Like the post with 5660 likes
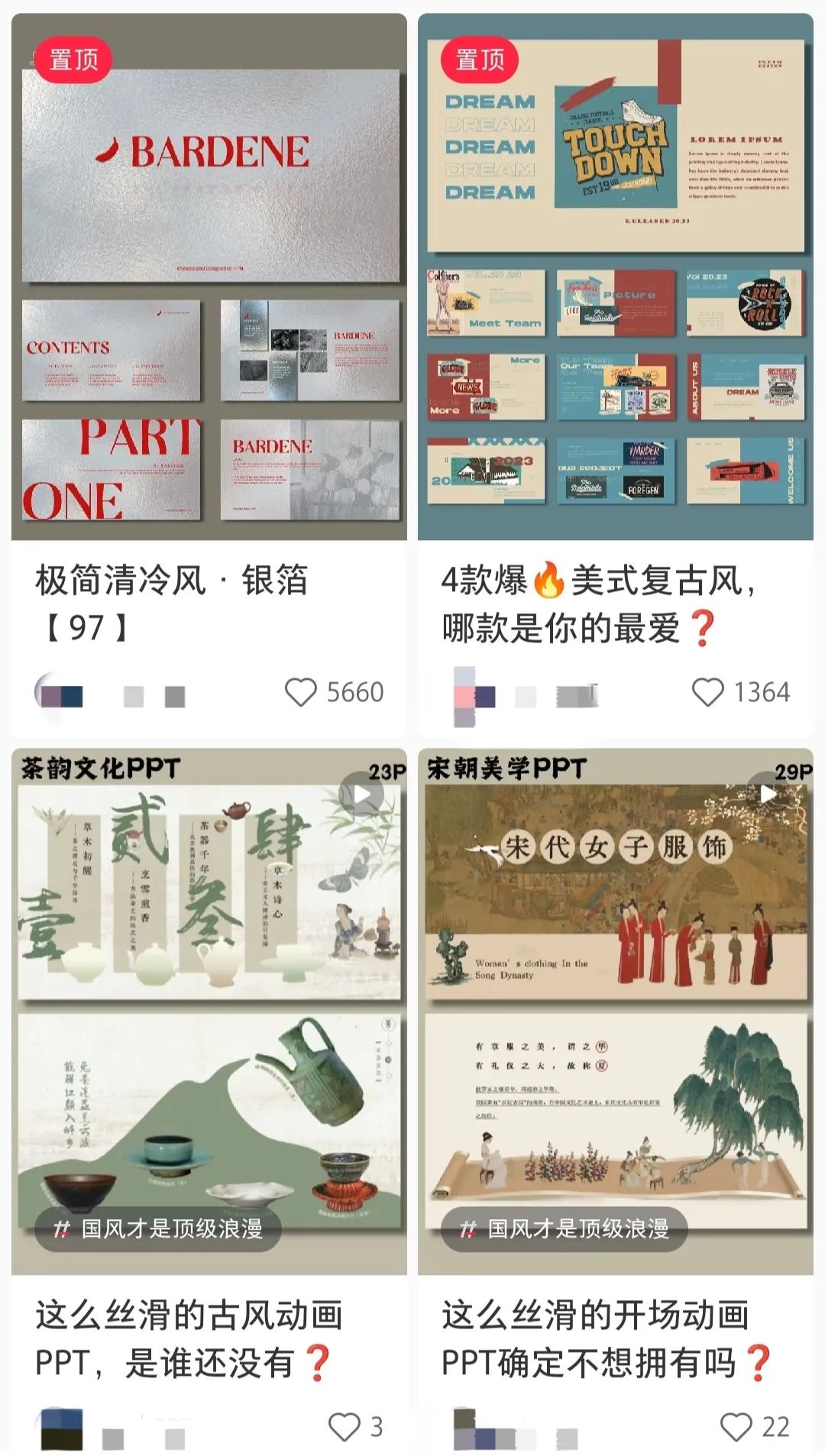Screen dimensions: 825x1456 pyautogui.click(x=300, y=693)
